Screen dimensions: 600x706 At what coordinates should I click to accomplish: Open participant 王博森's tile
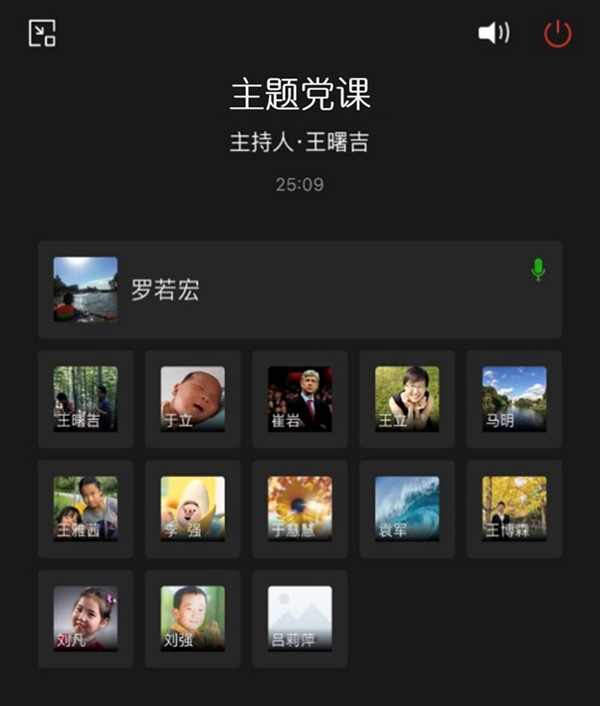pos(514,509)
